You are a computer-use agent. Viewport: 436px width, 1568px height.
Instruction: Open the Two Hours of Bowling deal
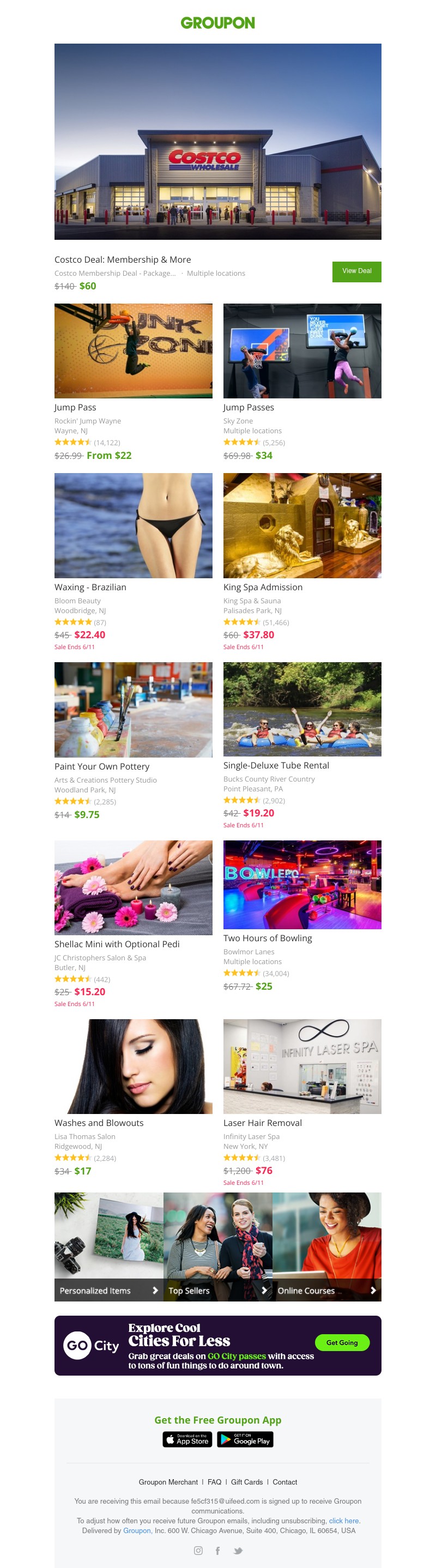click(302, 885)
